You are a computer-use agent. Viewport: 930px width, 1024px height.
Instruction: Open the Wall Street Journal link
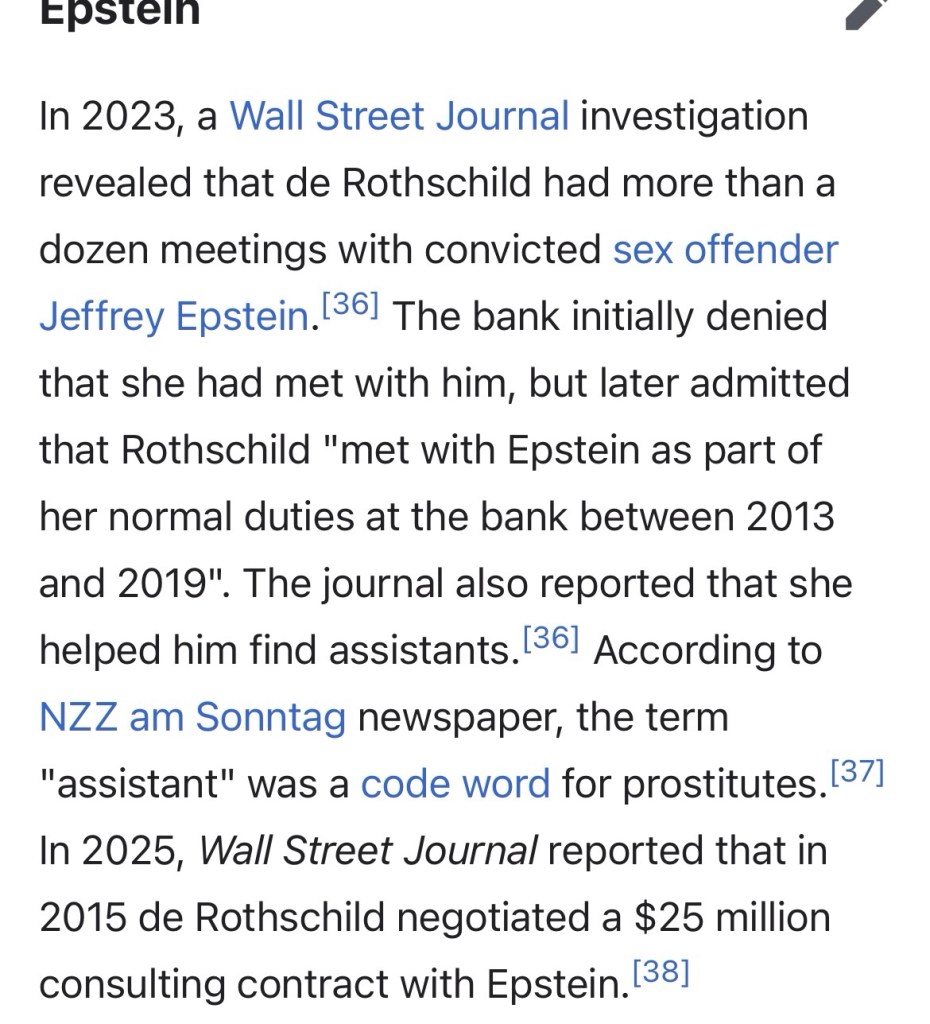click(399, 116)
